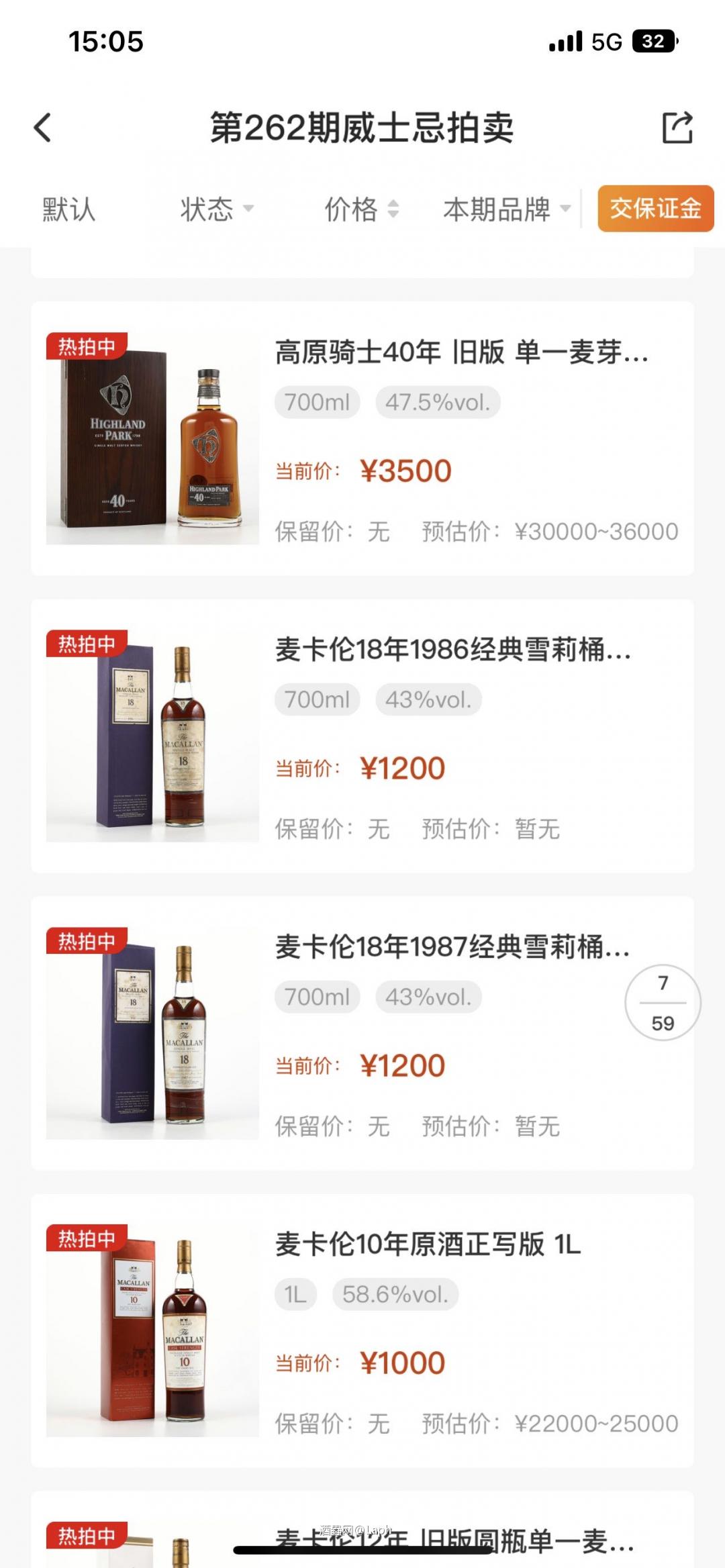This screenshot has width=725, height=1568.
Task: Tap the signal strength bars in the status bar
Action: [567, 42]
